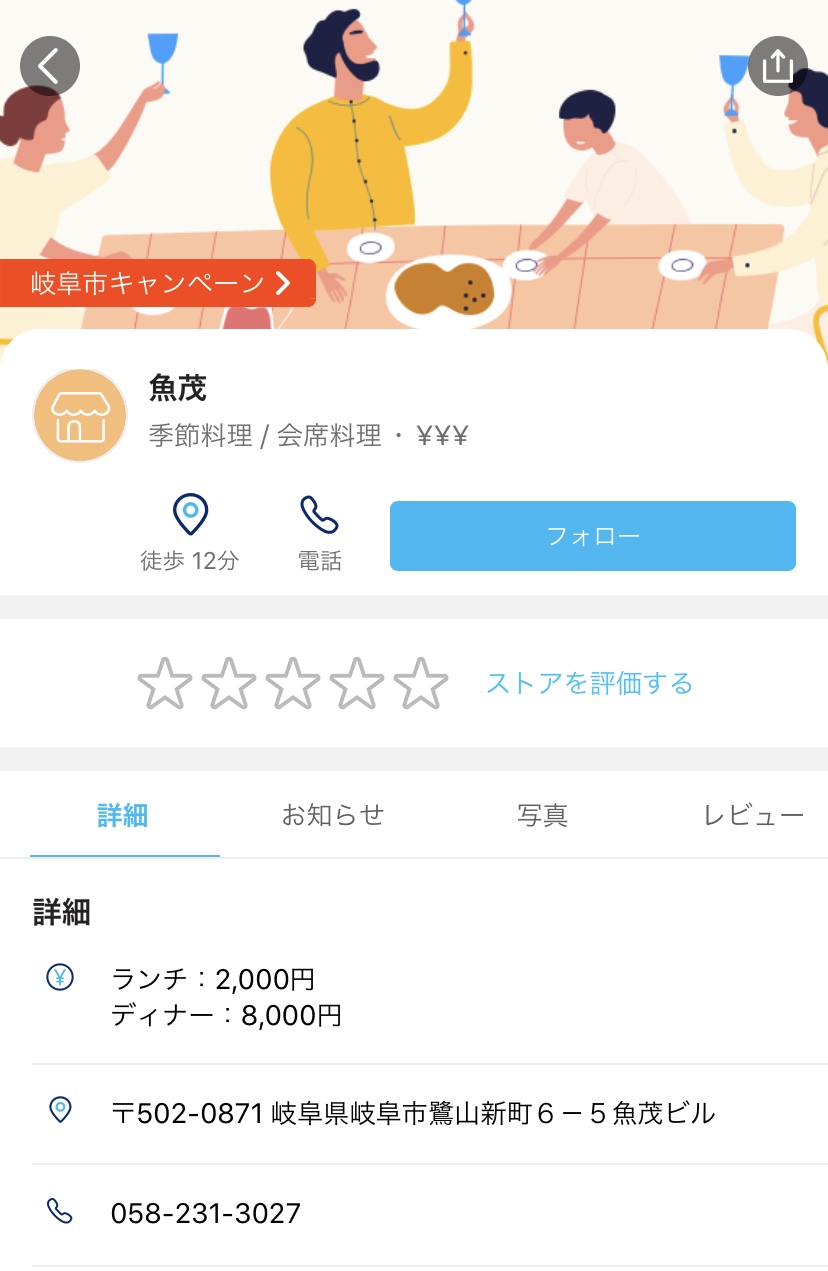
Task: Switch to the お知らせ tab
Action: [332, 815]
